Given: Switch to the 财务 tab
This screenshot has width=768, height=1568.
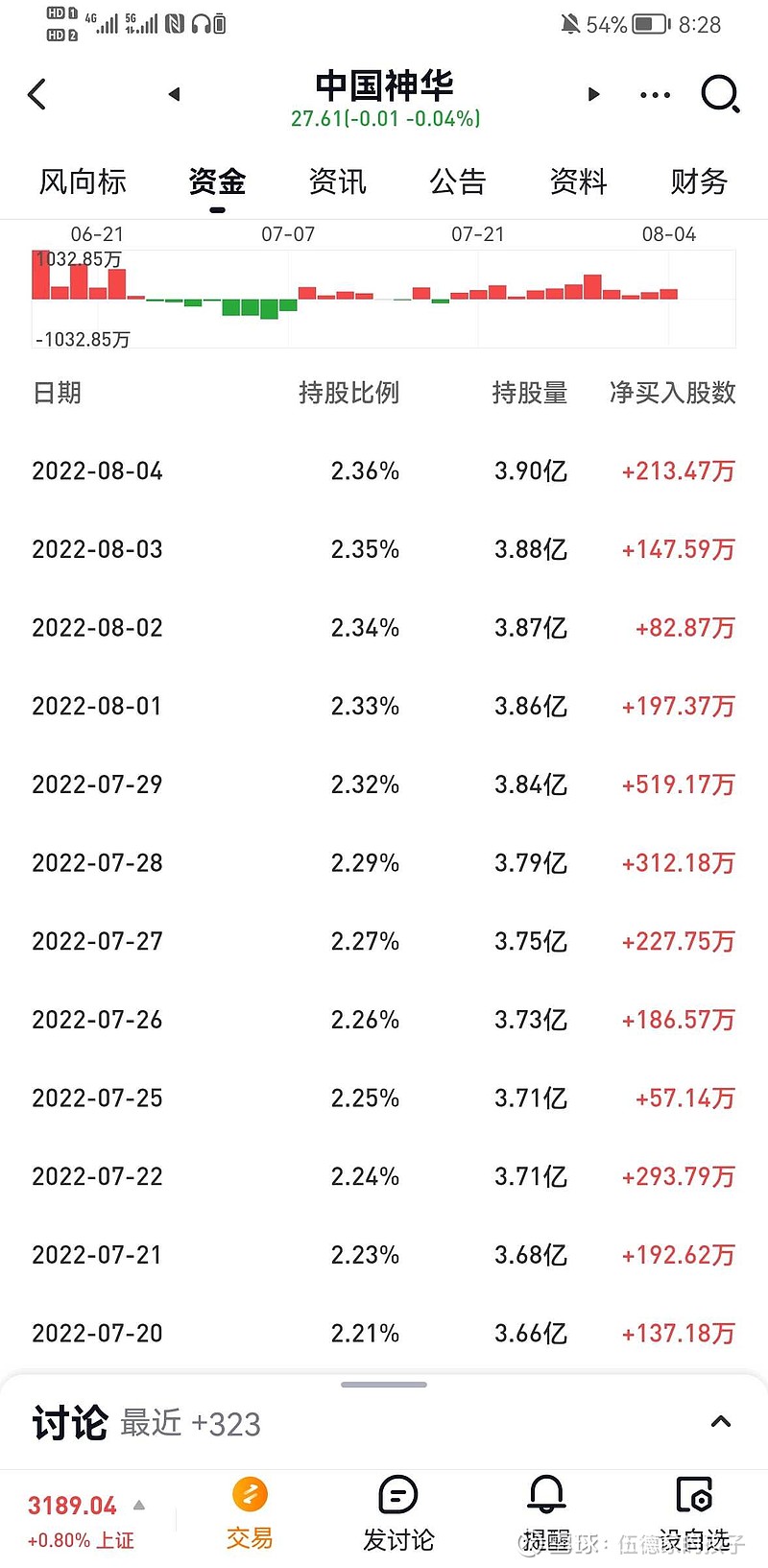Looking at the screenshot, I should tap(699, 181).
